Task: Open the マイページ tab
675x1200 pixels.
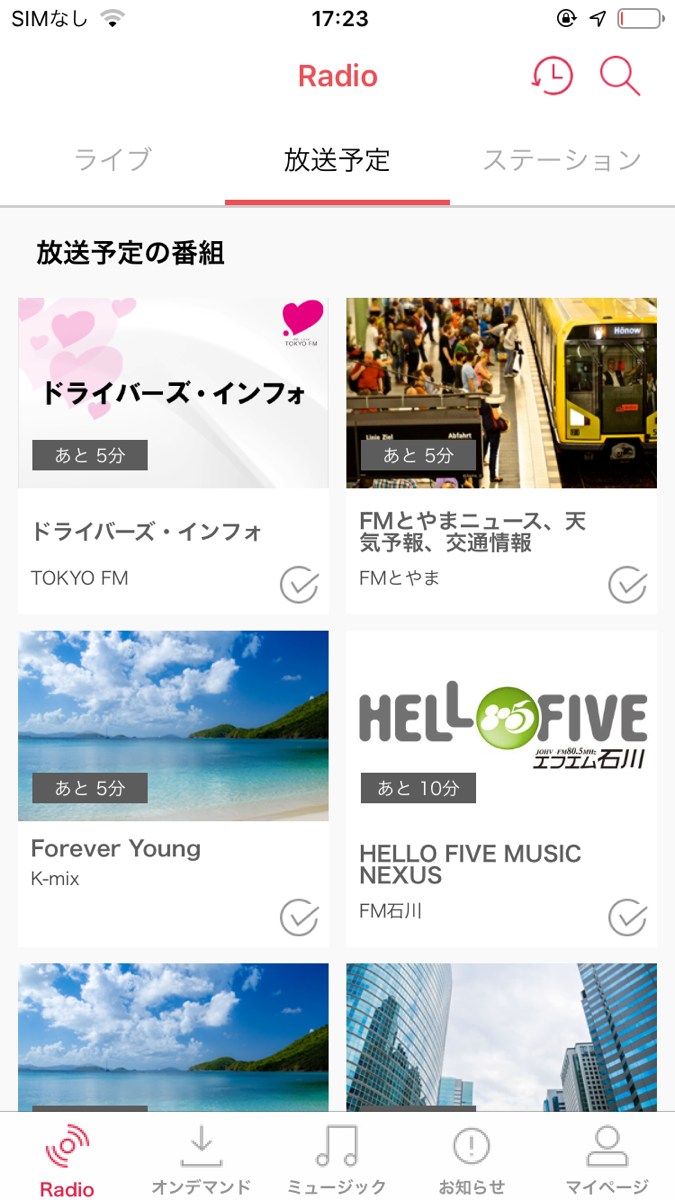Action: 608,1159
